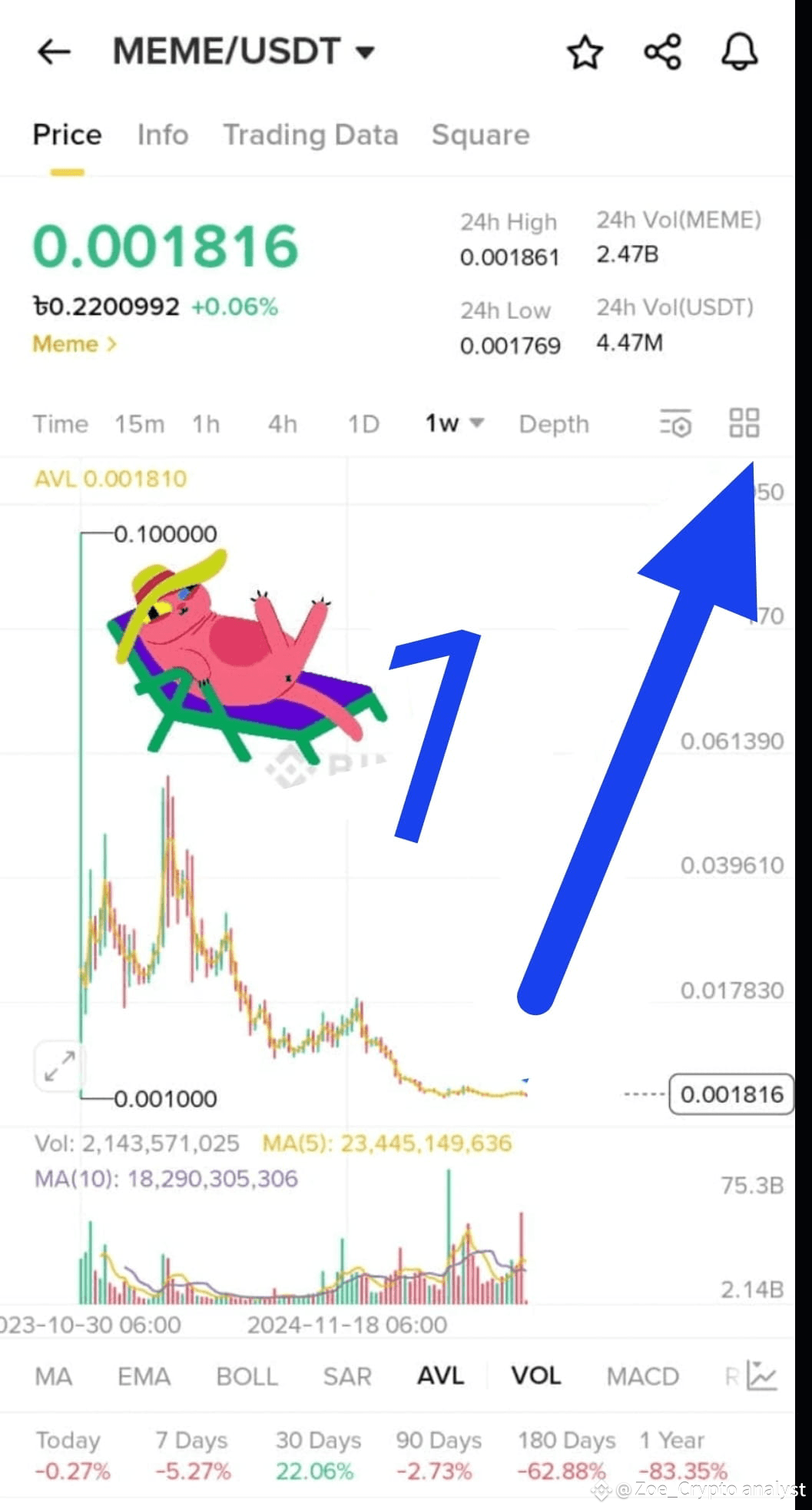
Task: Select the 15m chart interval
Action: coord(139,423)
